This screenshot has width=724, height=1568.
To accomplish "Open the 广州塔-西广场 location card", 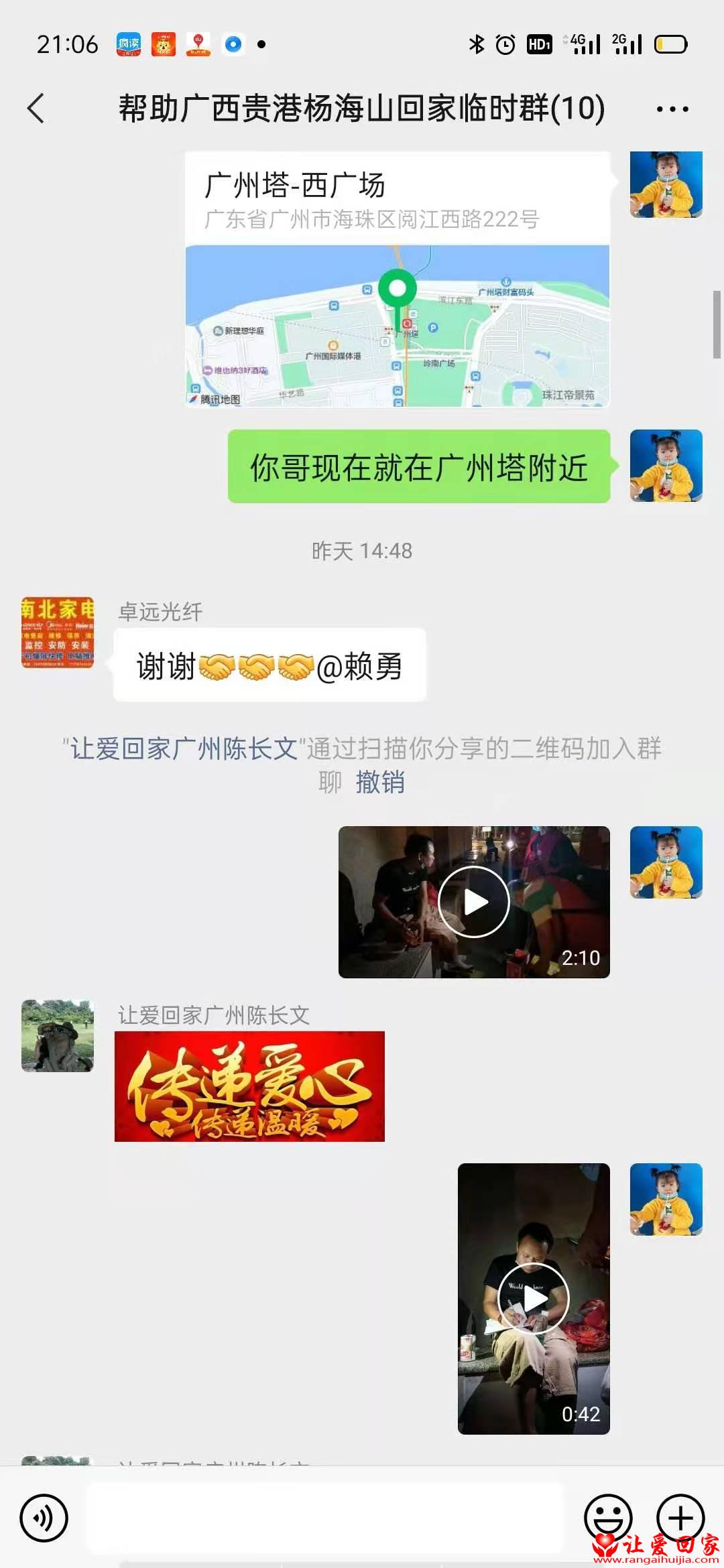I will pos(397,279).
